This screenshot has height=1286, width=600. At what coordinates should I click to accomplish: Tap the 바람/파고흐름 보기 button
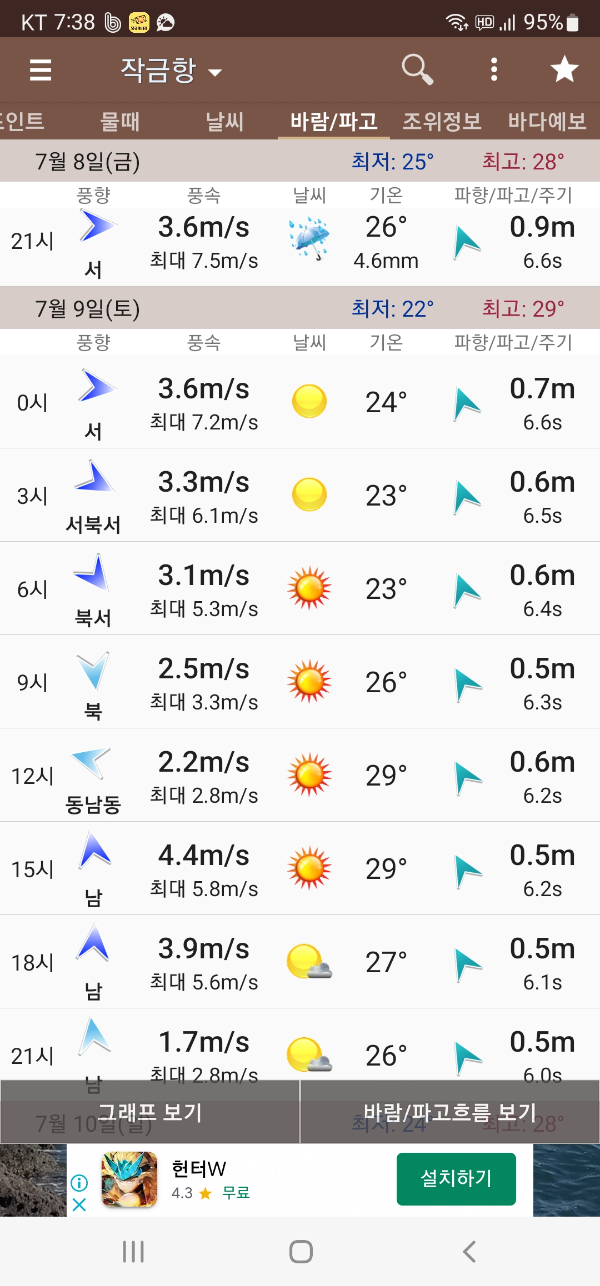pyautogui.click(x=450, y=1112)
